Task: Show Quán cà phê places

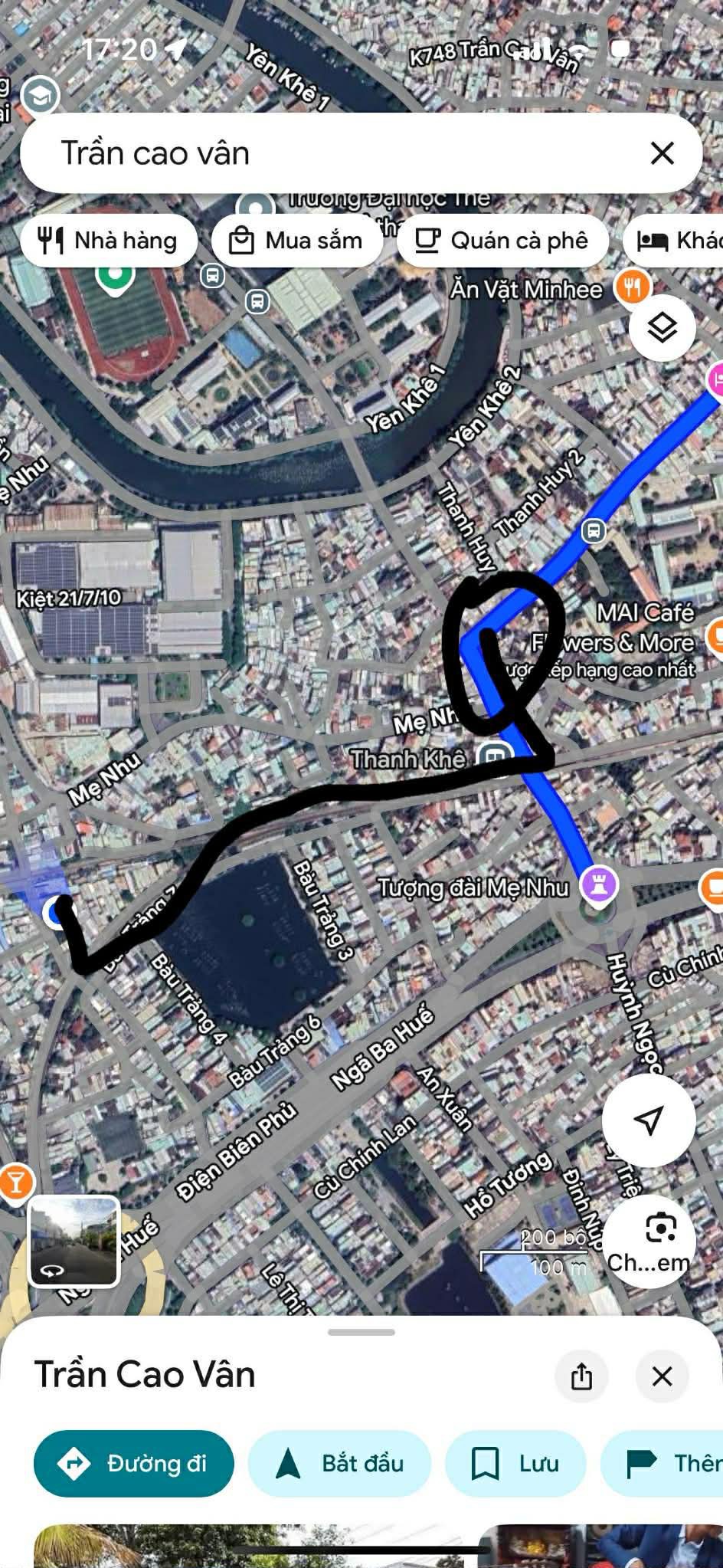Action: click(502, 241)
